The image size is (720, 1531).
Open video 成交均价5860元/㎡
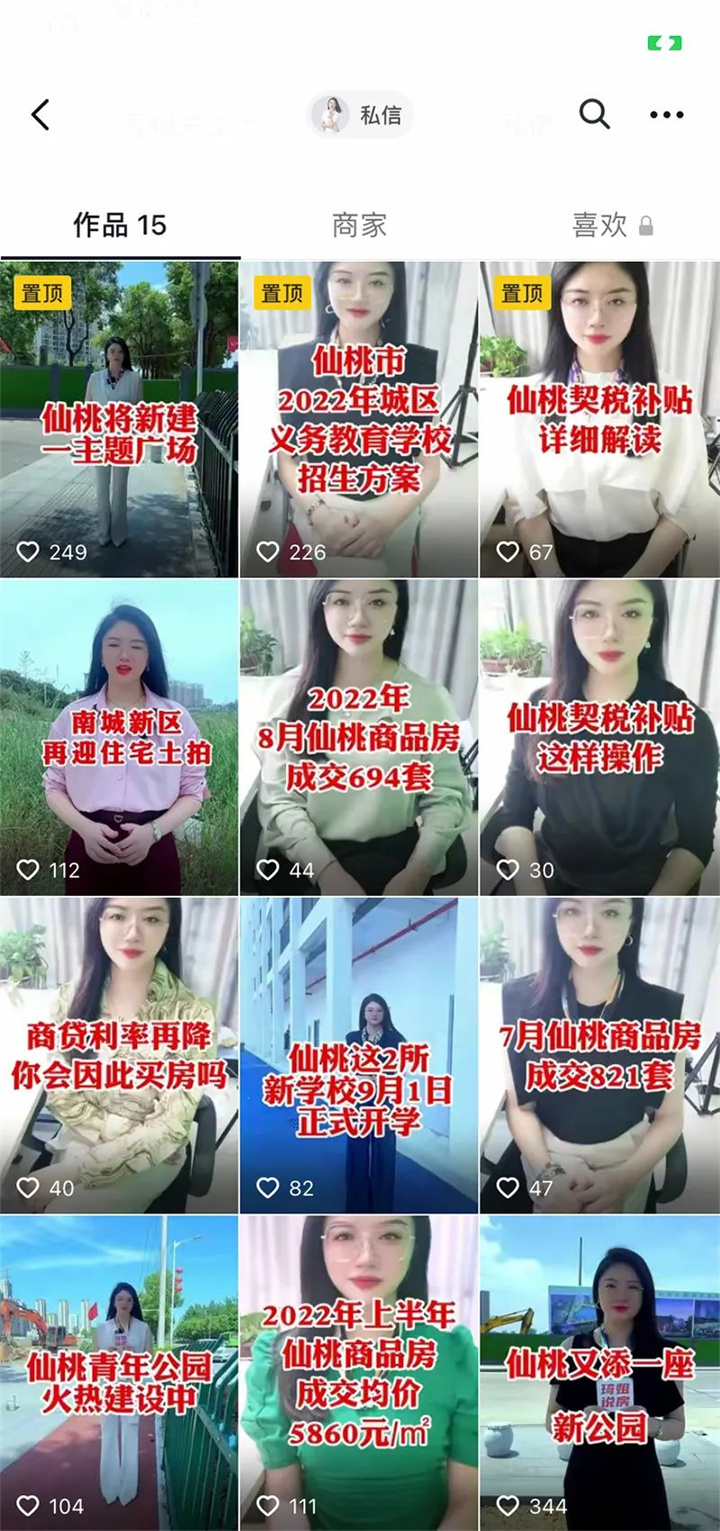point(359,1372)
